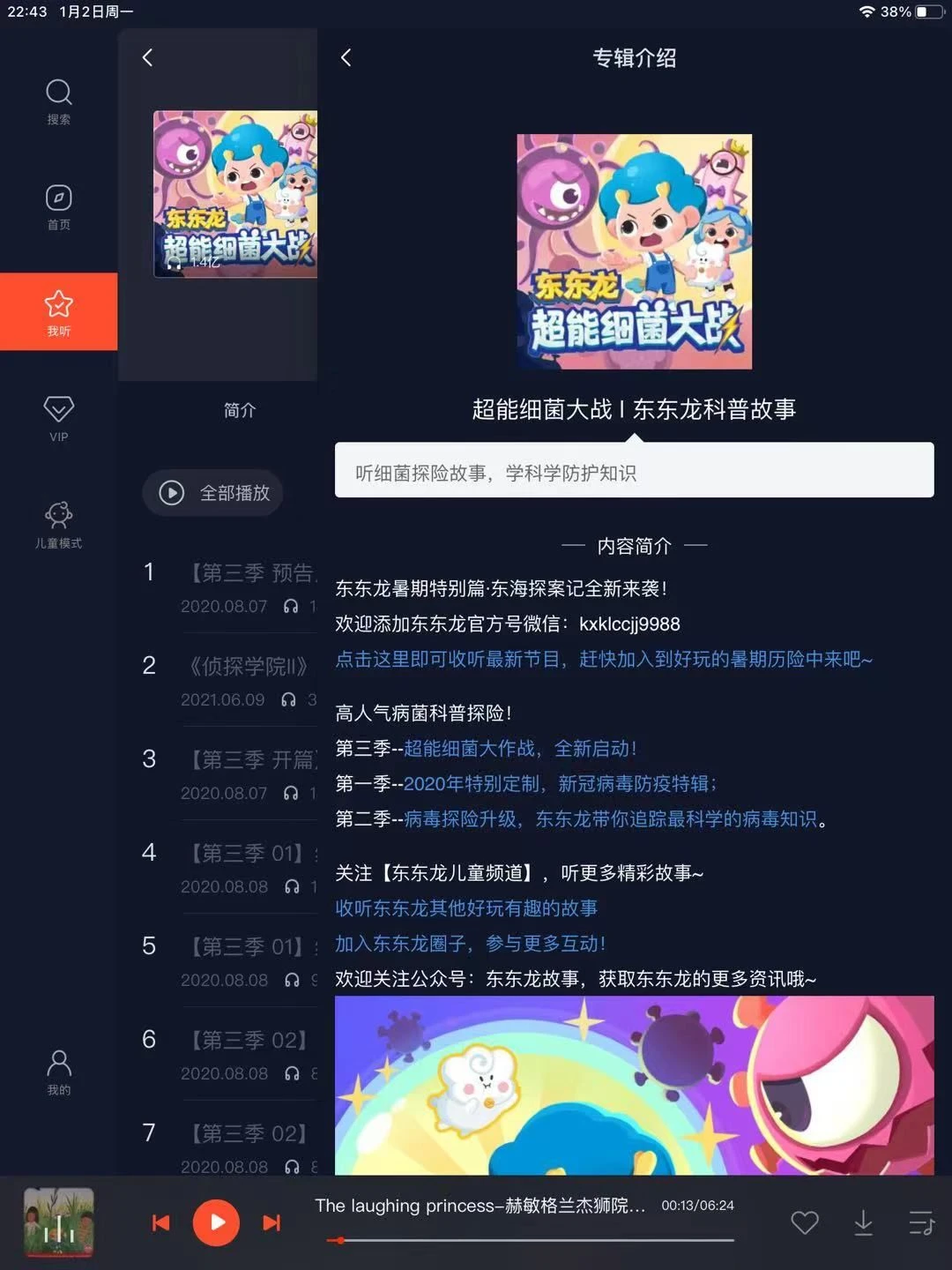This screenshot has width=952, height=1270.
Task: Switch to 首页 tab
Action: 58,206
